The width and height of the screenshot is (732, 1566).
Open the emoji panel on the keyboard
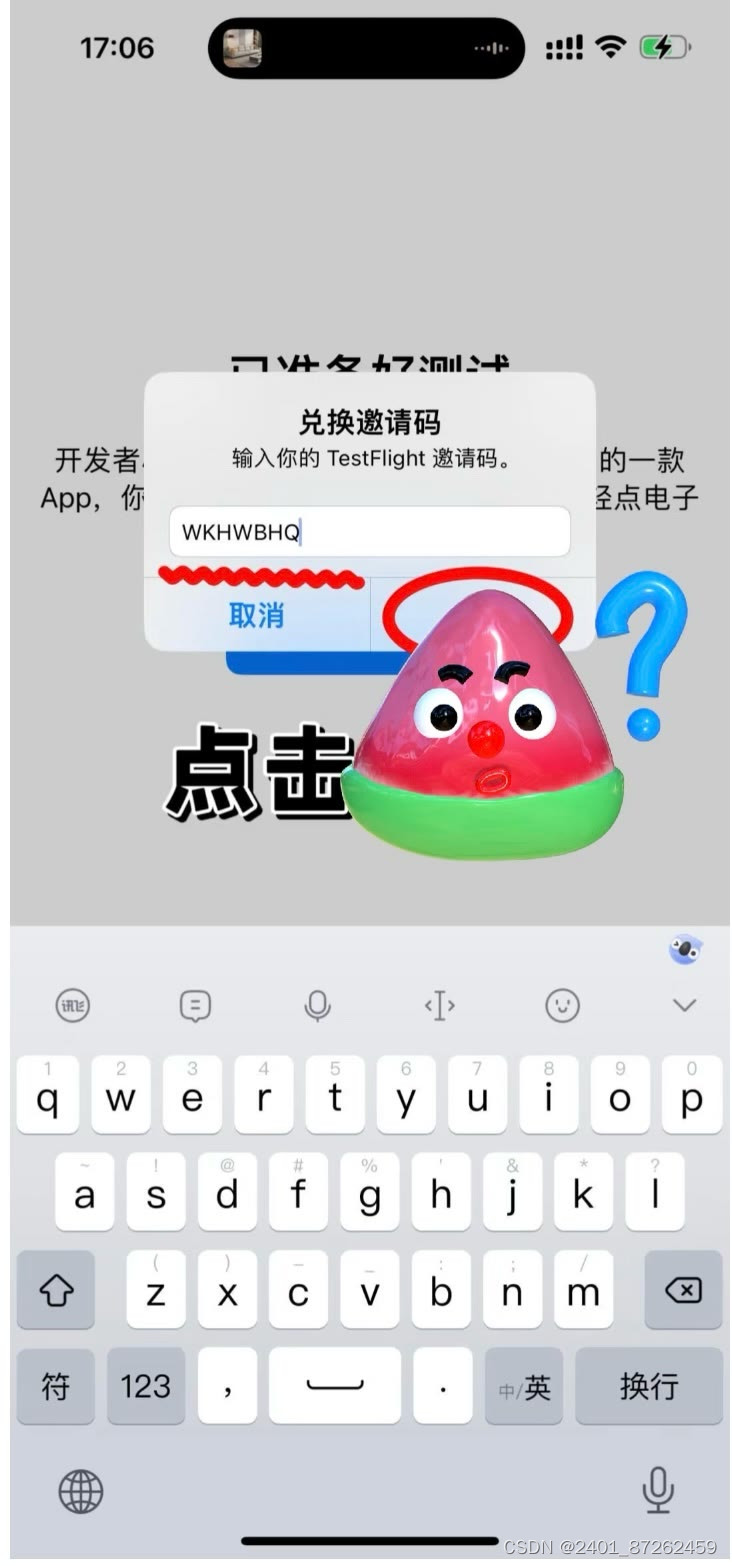tap(563, 1005)
